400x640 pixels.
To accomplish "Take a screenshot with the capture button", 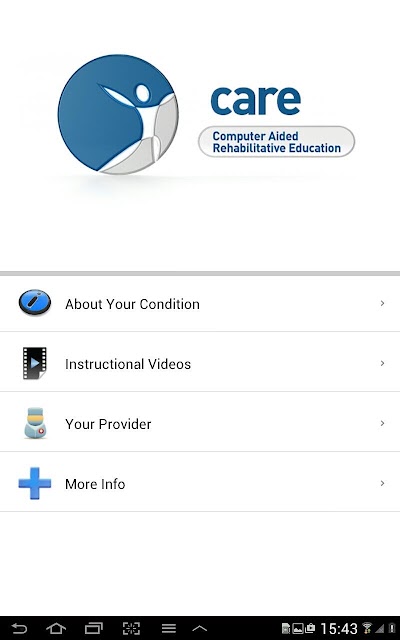I will [131, 629].
